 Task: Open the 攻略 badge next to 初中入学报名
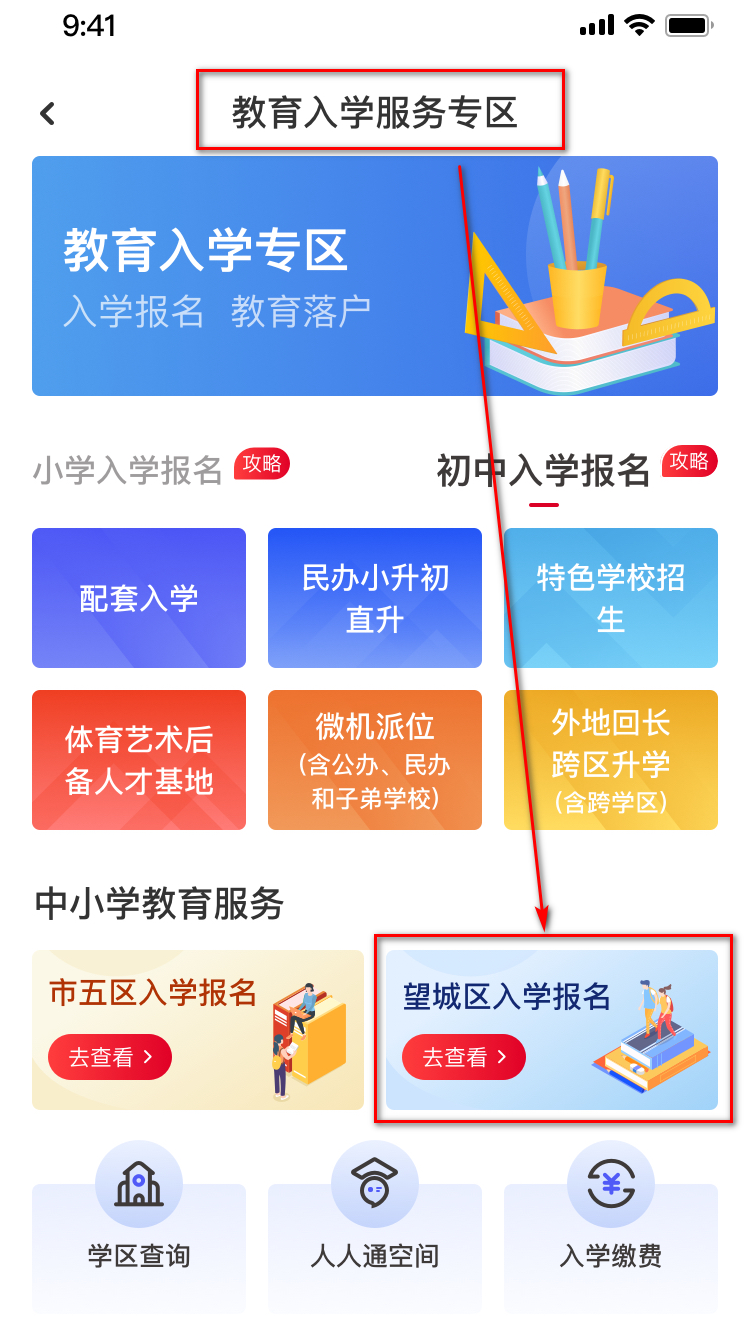pyautogui.click(x=688, y=463)
